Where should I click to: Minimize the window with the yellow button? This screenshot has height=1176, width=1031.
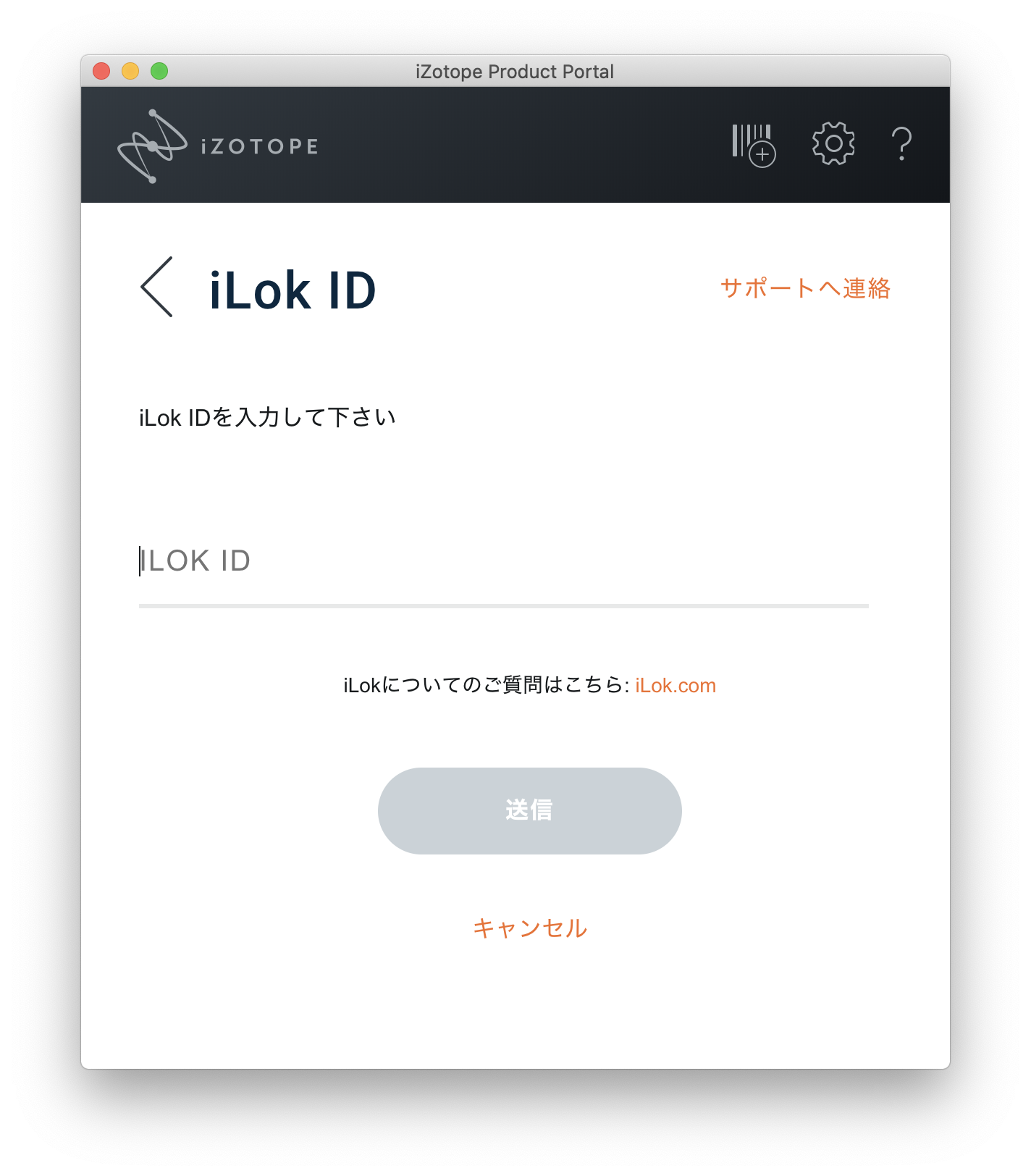pos(130,71)
